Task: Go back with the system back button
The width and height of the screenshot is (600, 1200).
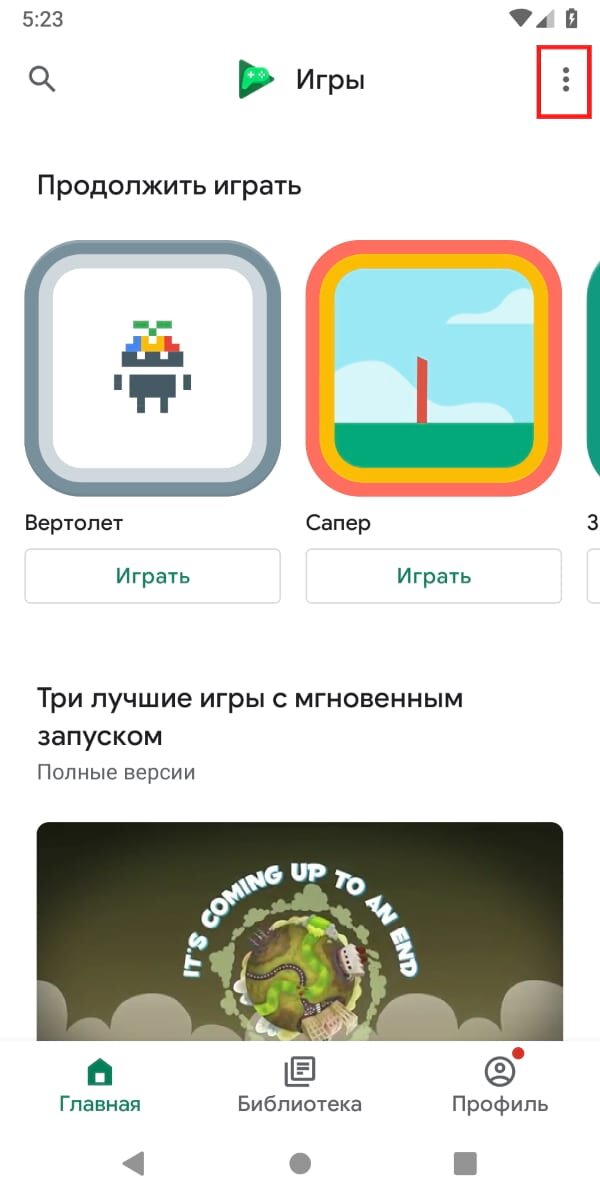Action: 133,1162
